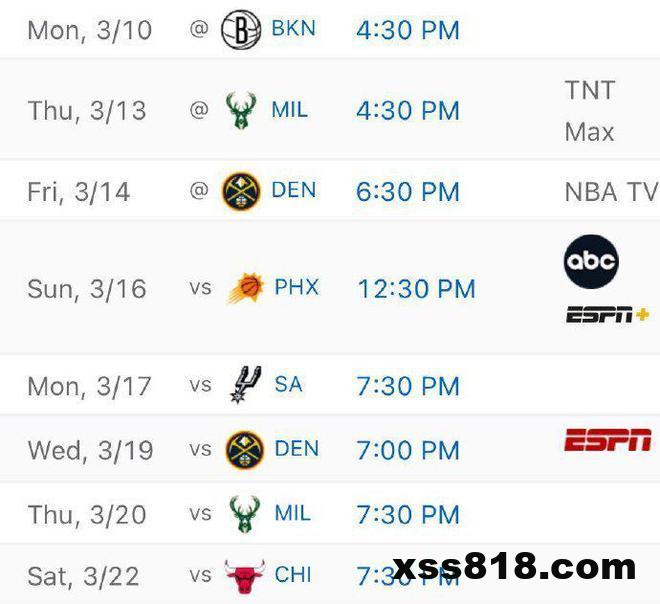Open the DEN team link for Fri 3/14
The image size is (660, 604).
[293, 190]
